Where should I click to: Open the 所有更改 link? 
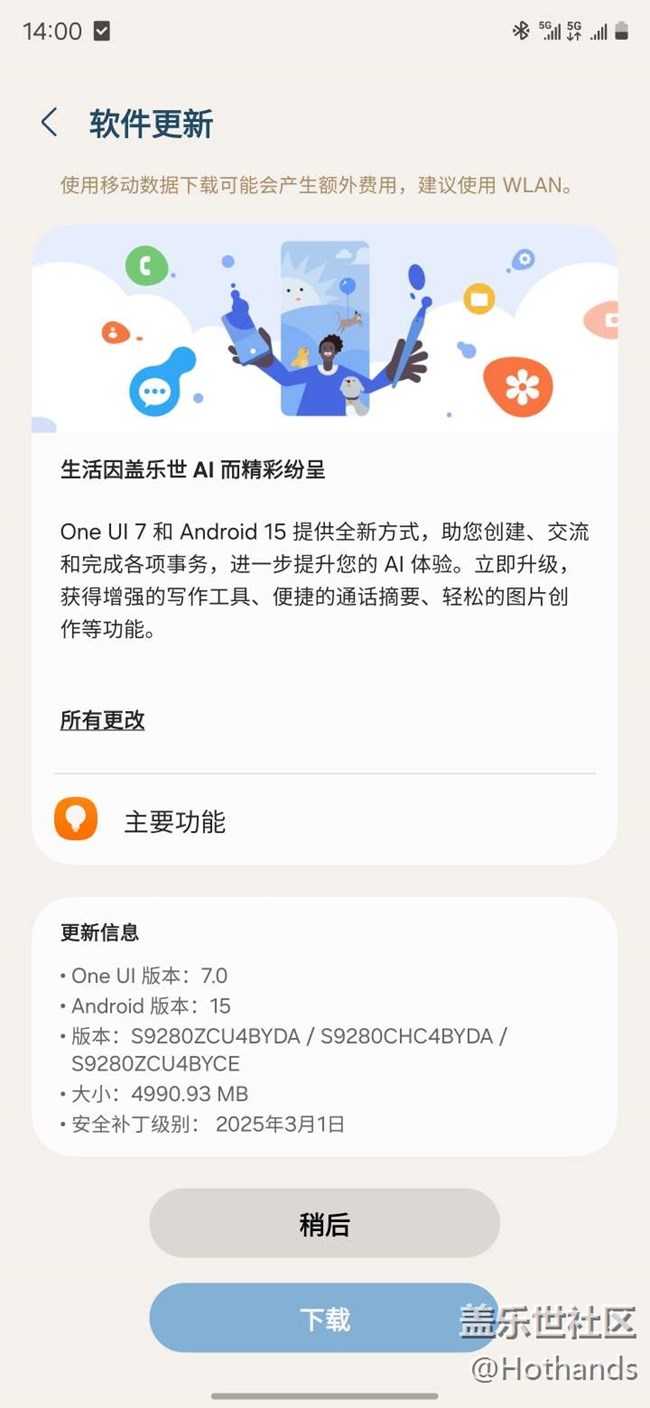(x=102, y=720)
